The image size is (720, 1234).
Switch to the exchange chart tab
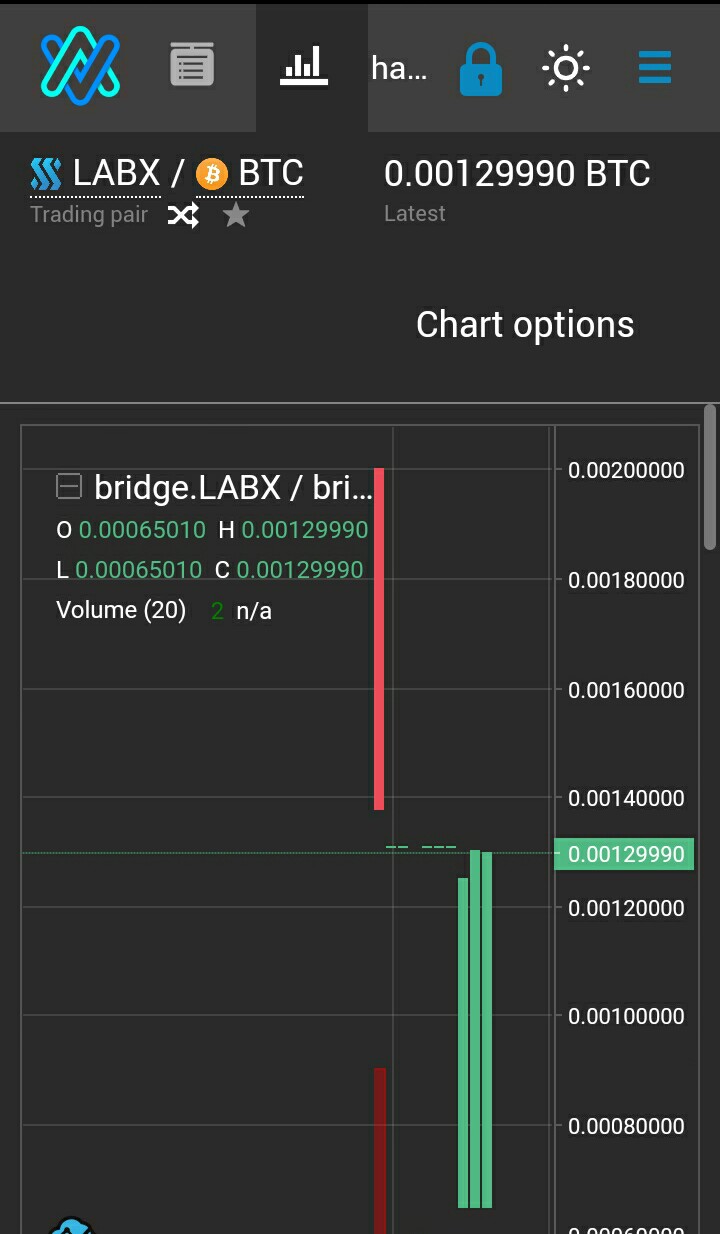coord(304,66)
